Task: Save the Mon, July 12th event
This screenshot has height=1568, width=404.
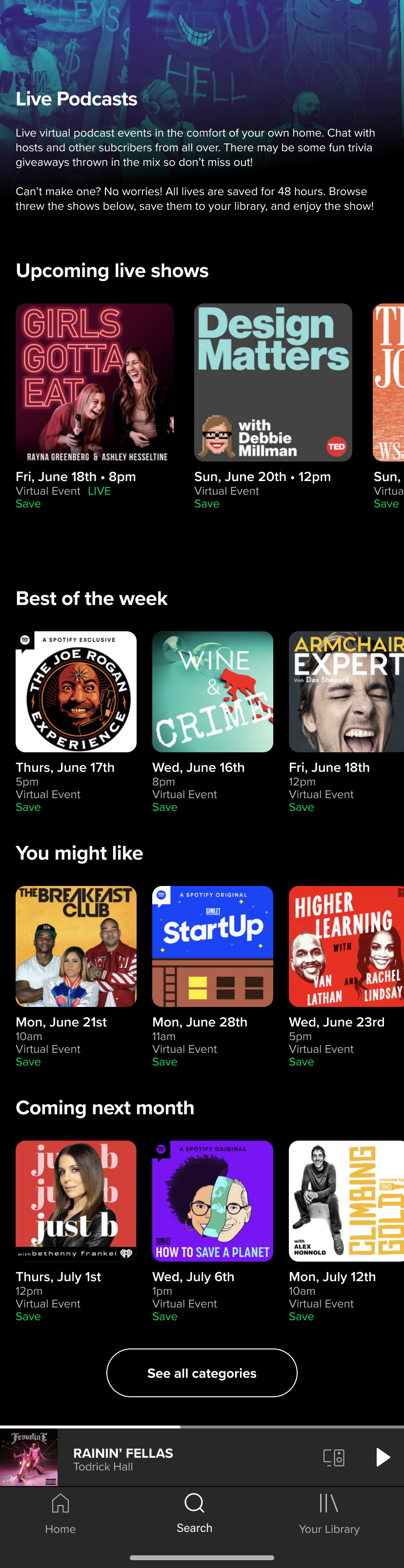Action: (301, 1316)
